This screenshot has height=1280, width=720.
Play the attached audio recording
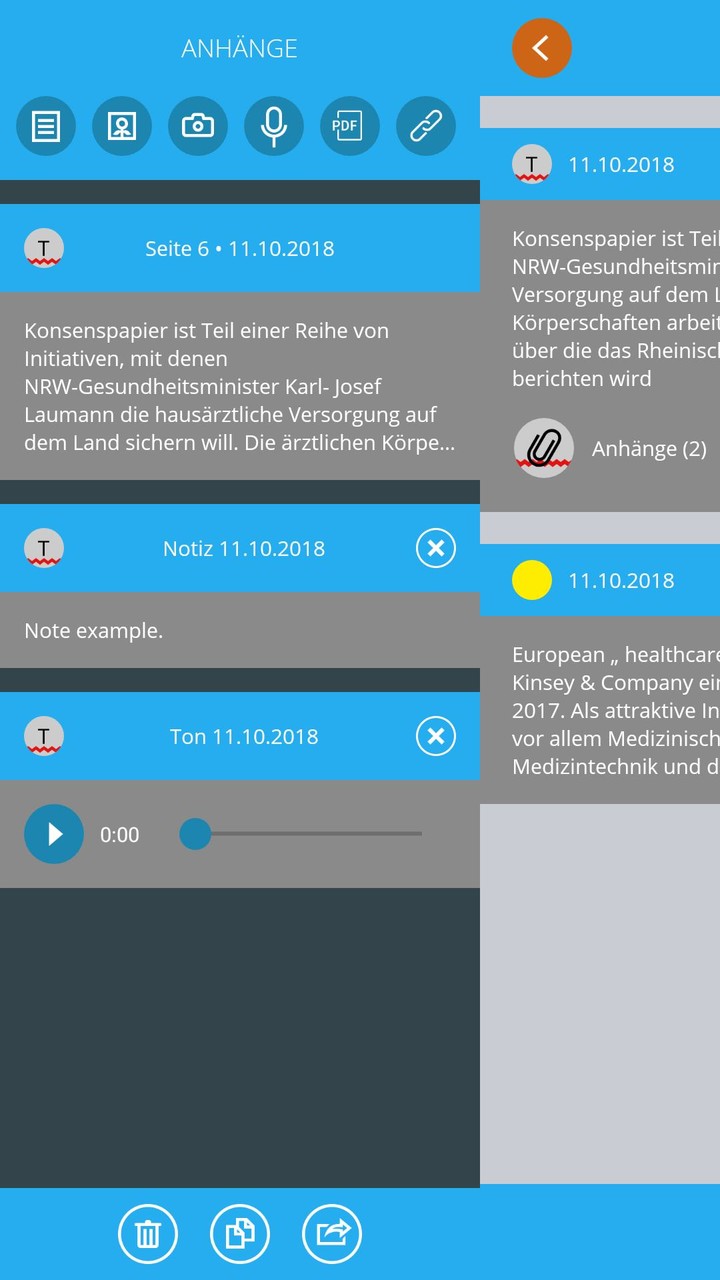(54, 833)
